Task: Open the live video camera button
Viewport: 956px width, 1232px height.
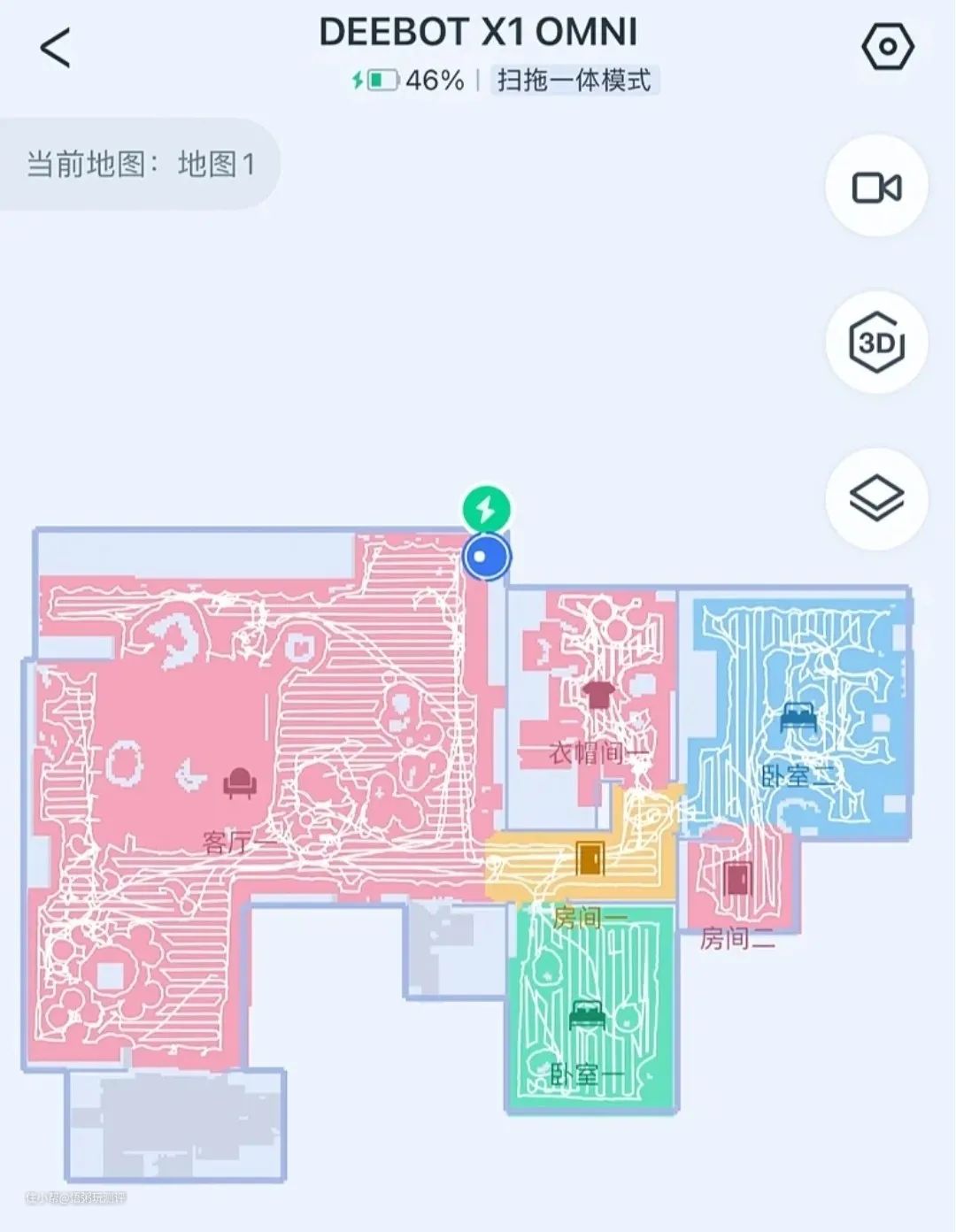Action: point(876,187)
